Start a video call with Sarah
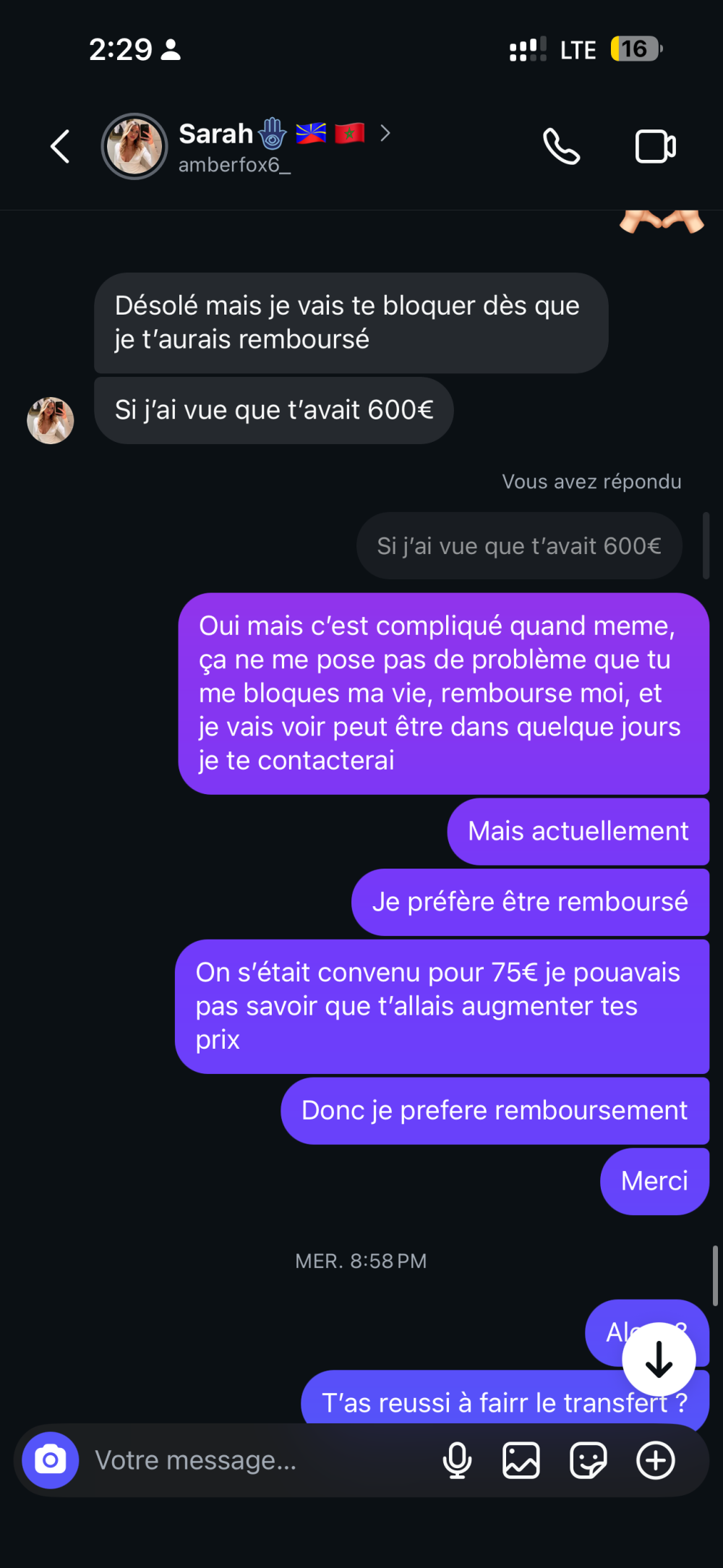Image resolution: width=723 pixels, height=1568 pixels. 655,147
